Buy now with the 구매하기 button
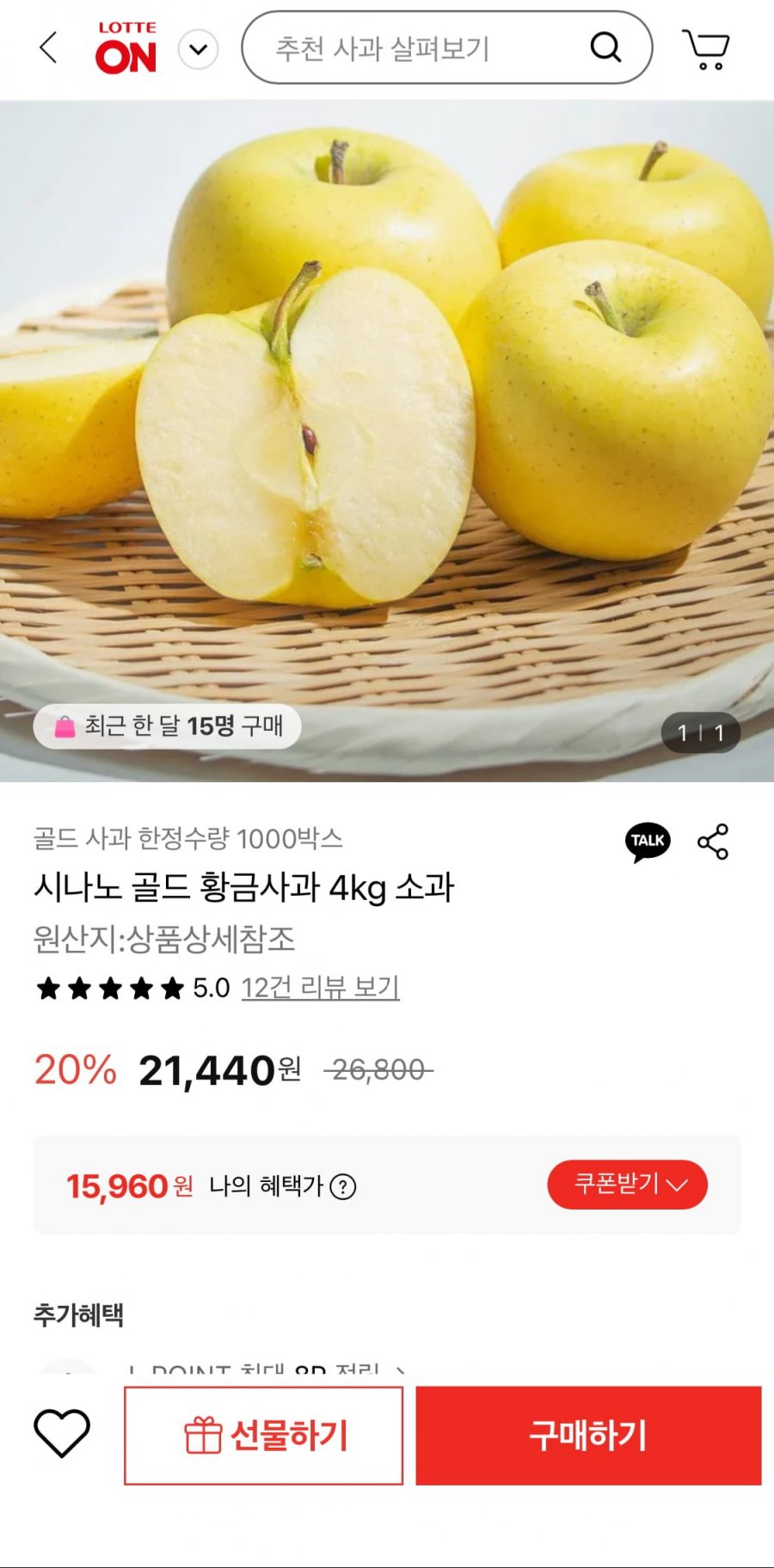 (x=588, y=1435)
